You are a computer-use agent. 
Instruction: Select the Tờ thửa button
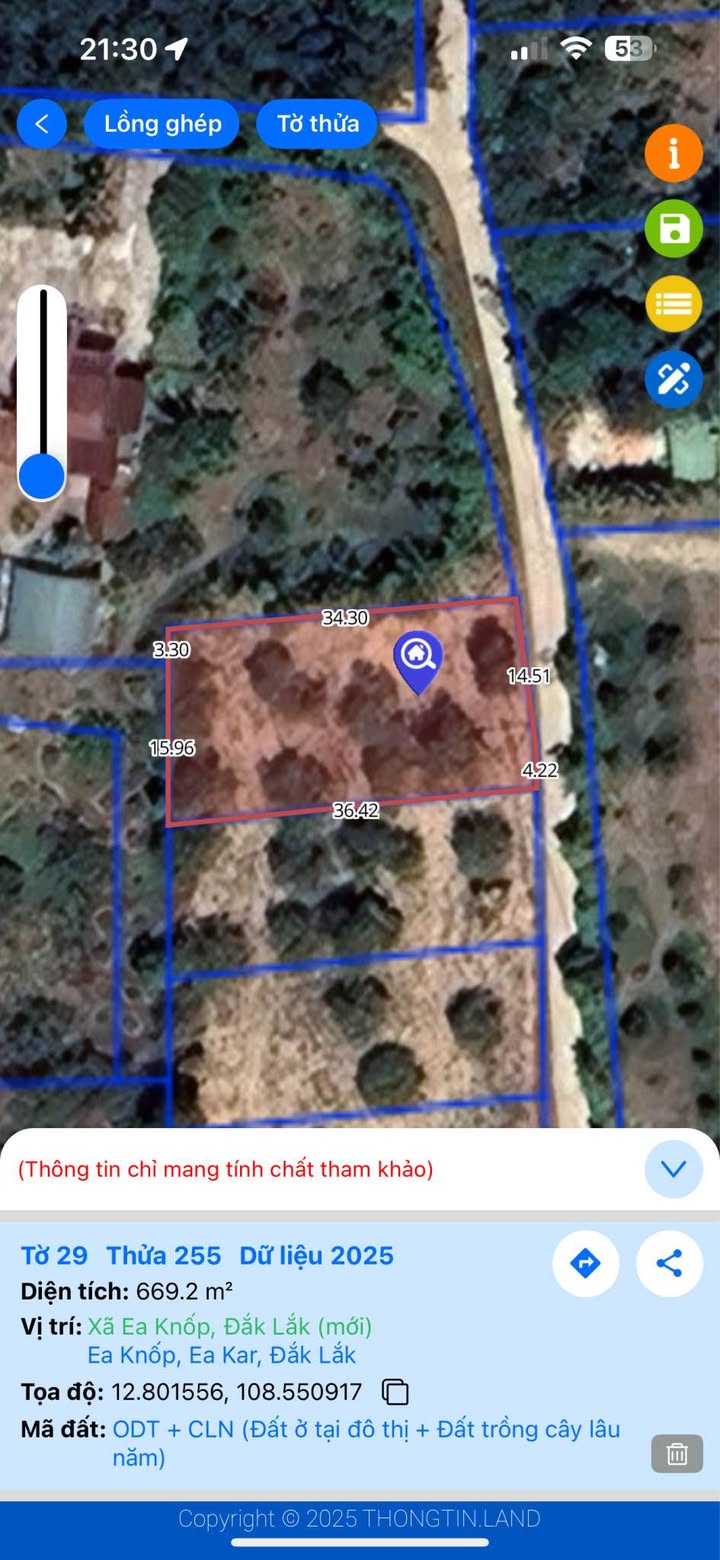[x=317, y=124]
